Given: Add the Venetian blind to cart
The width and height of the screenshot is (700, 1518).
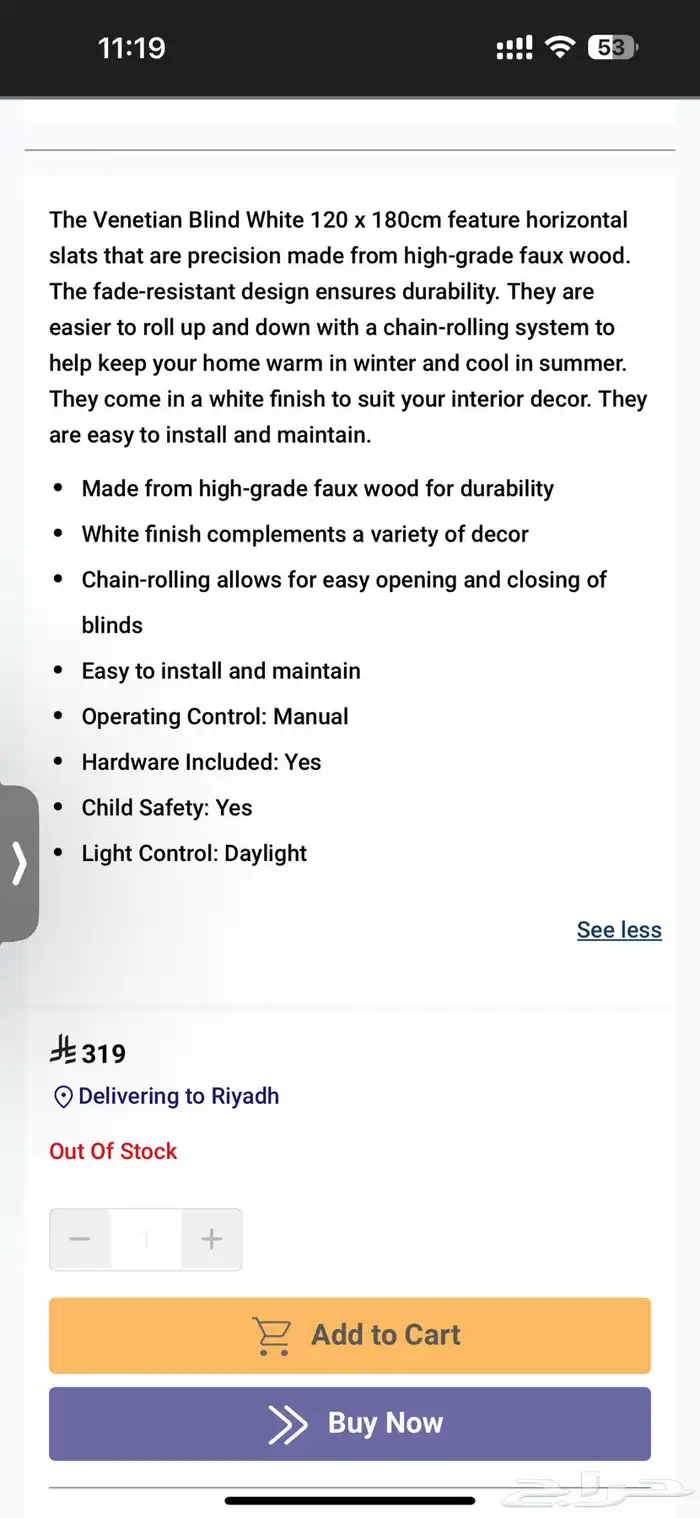Looking at the screenshot, I should (x=350, y=1335).
